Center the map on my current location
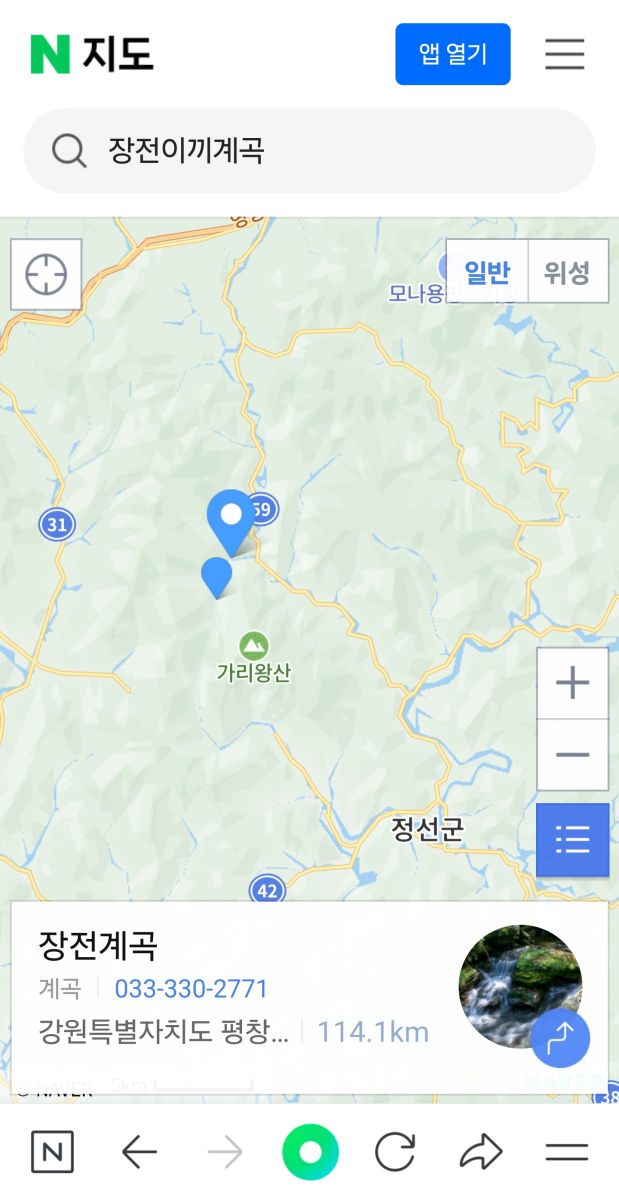Screen dimensions: 619x1200 pyautogui.click(x=46, y=274)
